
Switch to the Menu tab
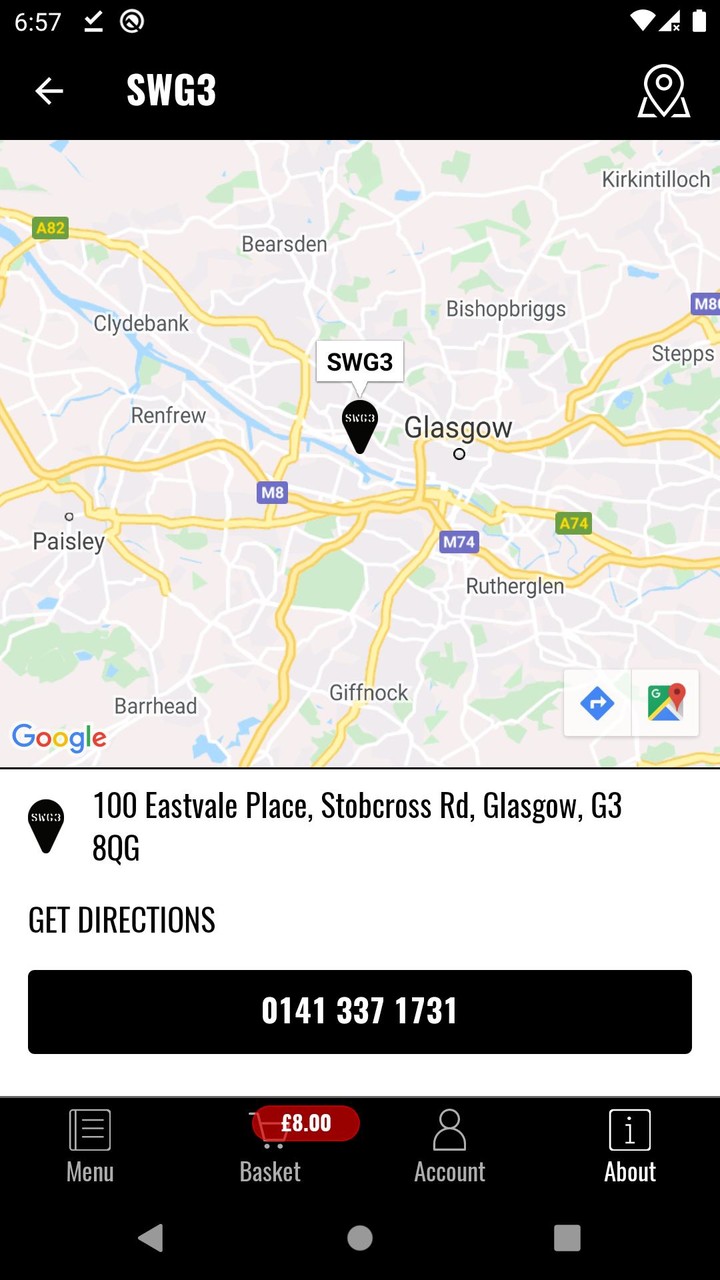click(90, 1147)
